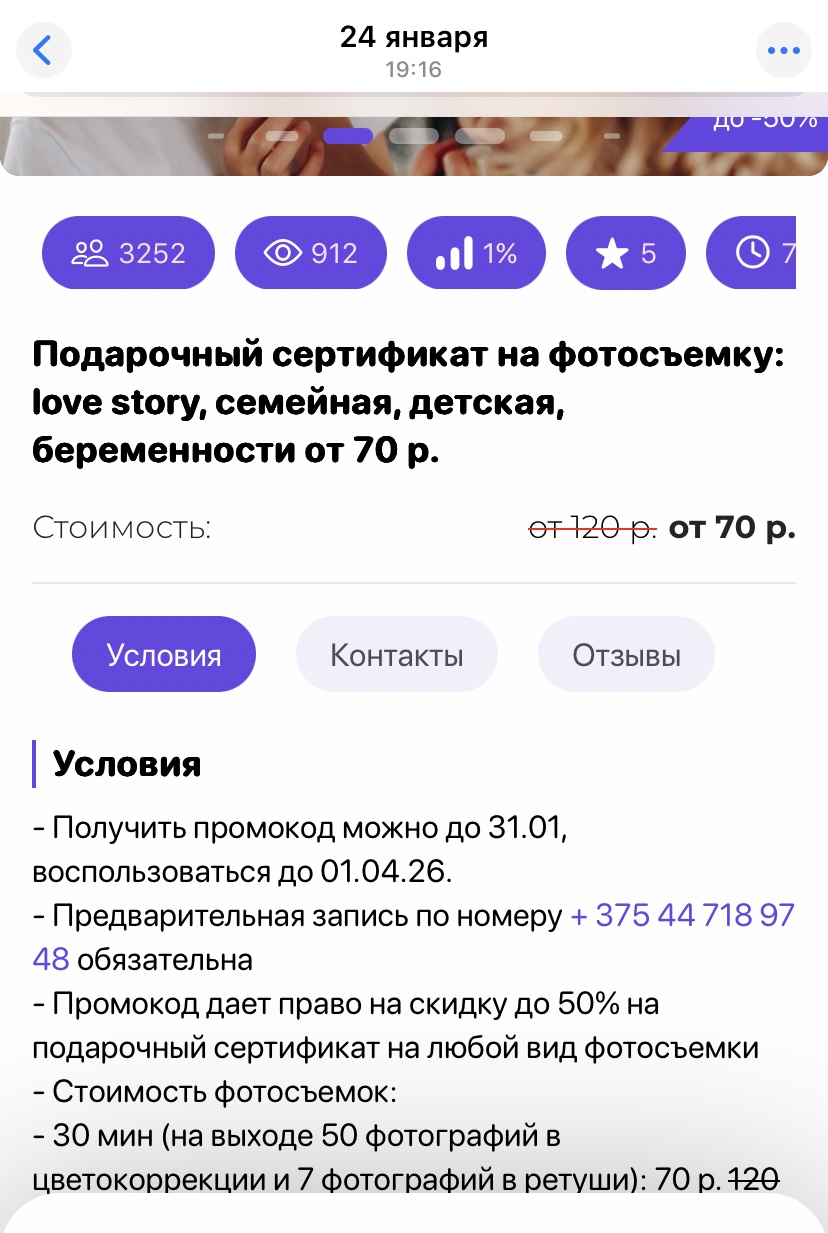The width and height of the screenshot is (828, 1233).
Task: Open the three-dot more options menu
Action: coord(782,50)
